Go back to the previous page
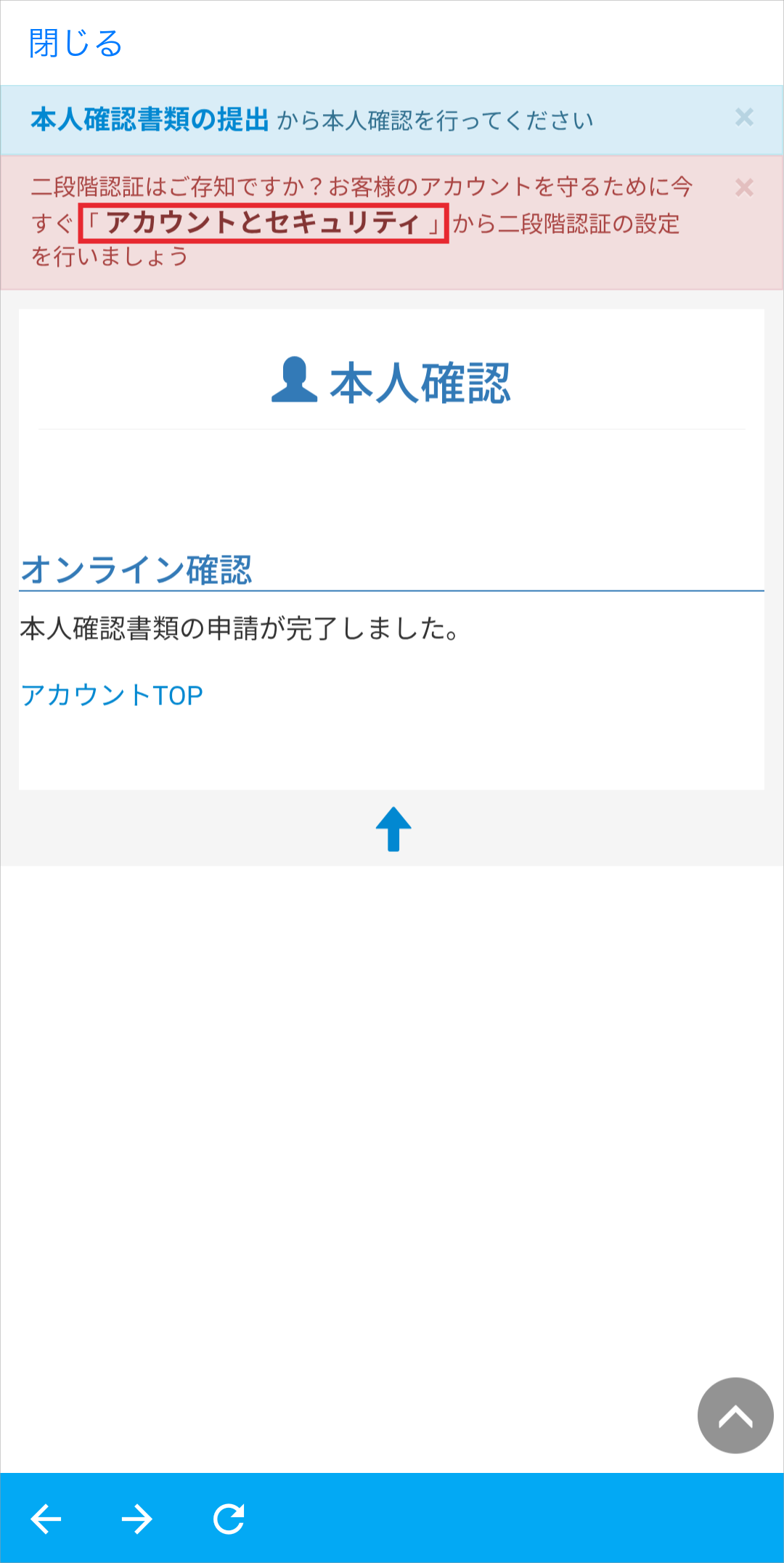Viewport: 784px width, 1563px height. point(46,1519)
